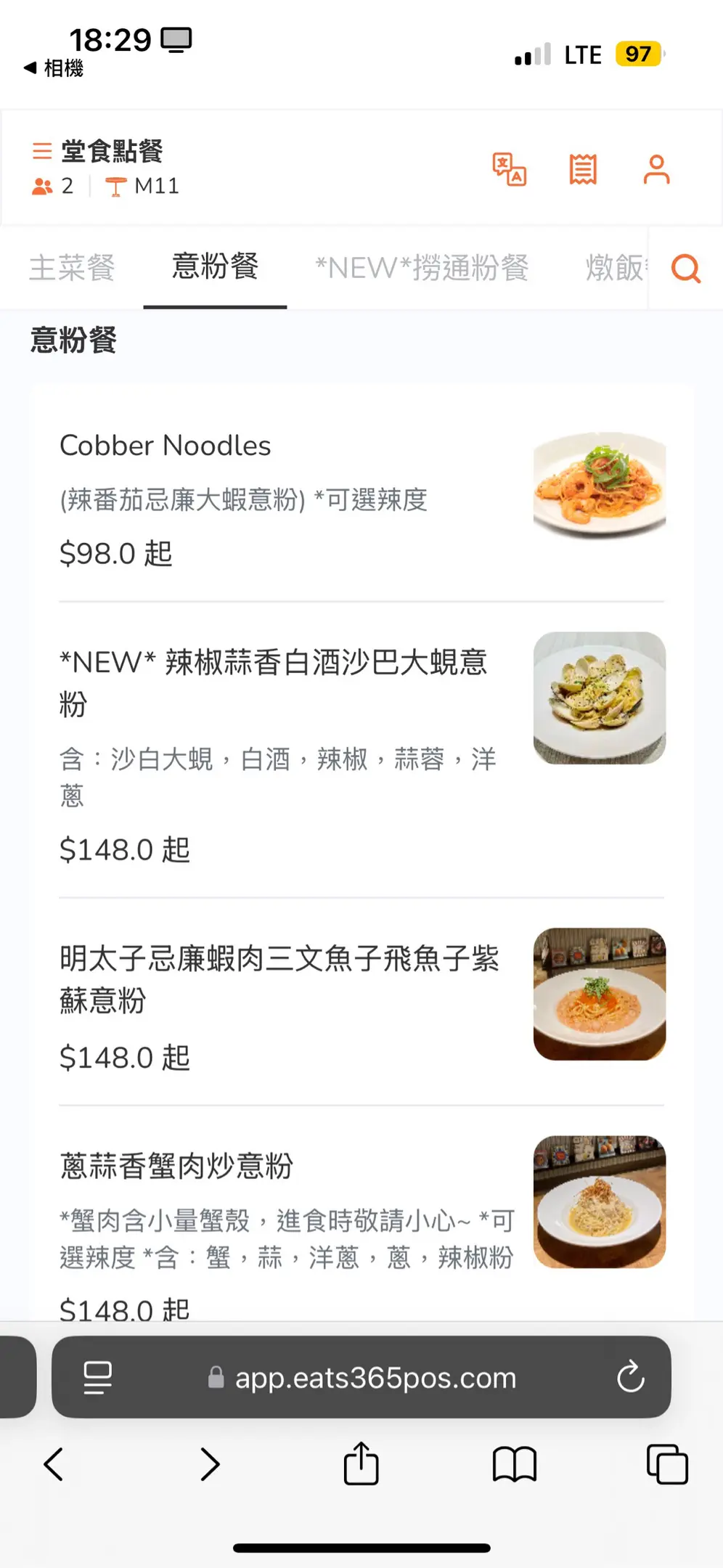Return to the 相機 app

(x=54, y=68)
